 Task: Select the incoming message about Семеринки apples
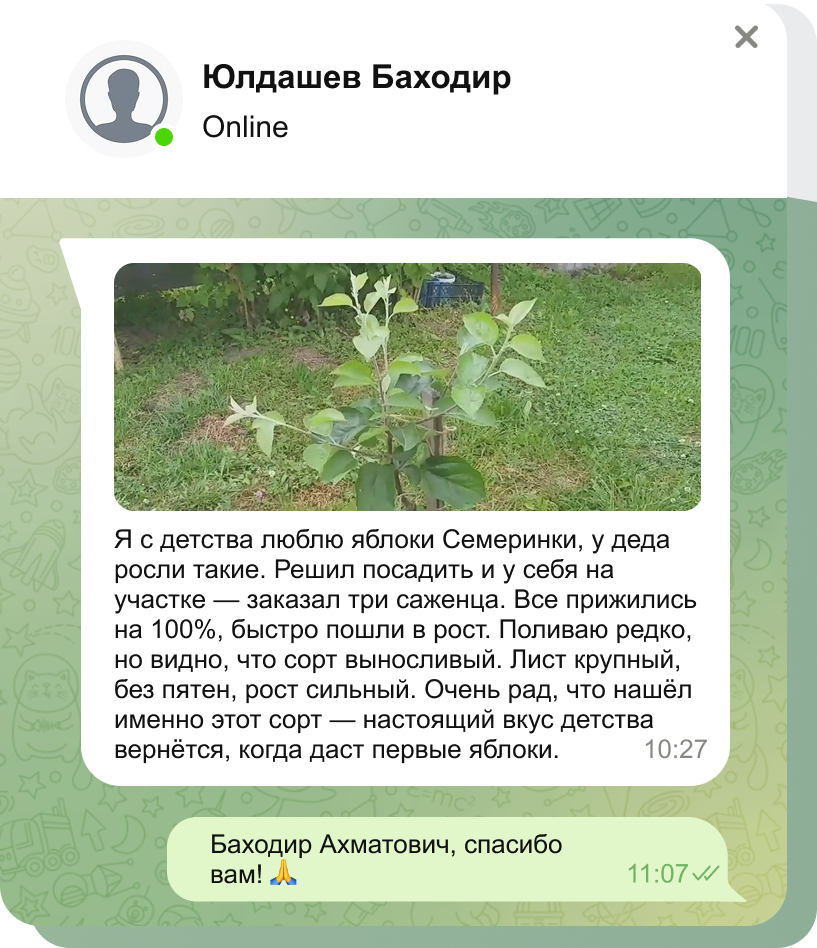400,640
